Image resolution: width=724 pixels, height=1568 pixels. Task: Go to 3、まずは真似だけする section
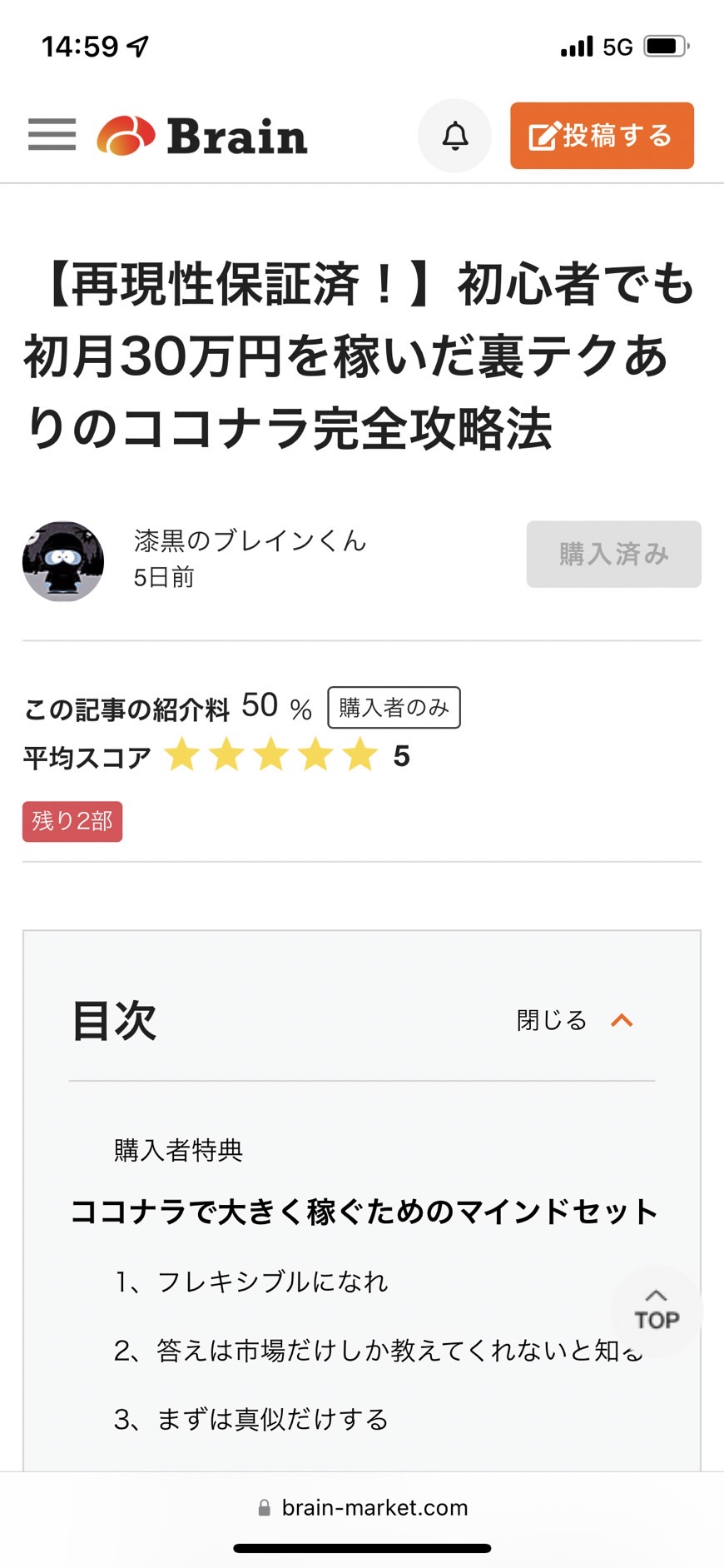pyautogui.click(x=250, y=1419)
